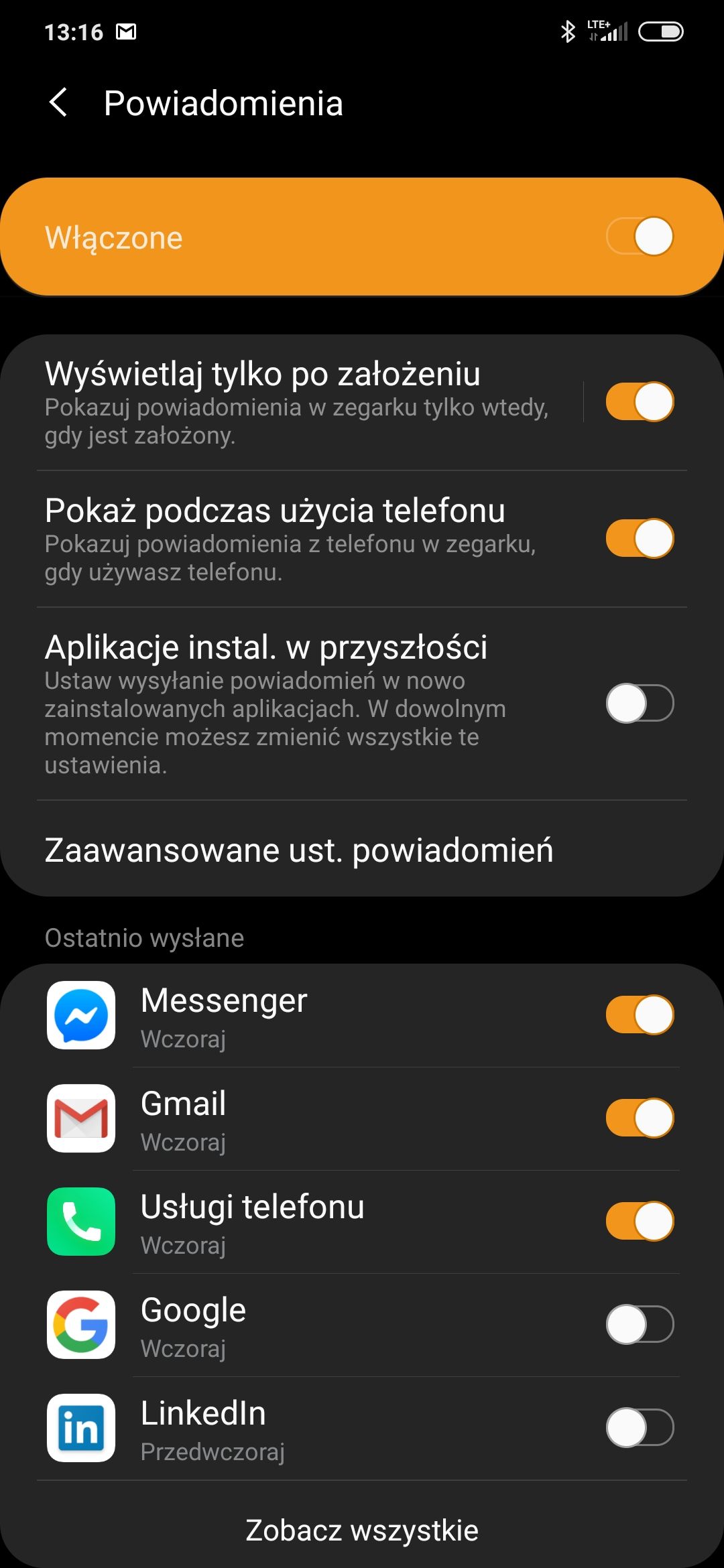724x1568 pixels.
Task: Disable Wyświetlaj tylko po założeniu switch
Action: [x=640, y=402]
